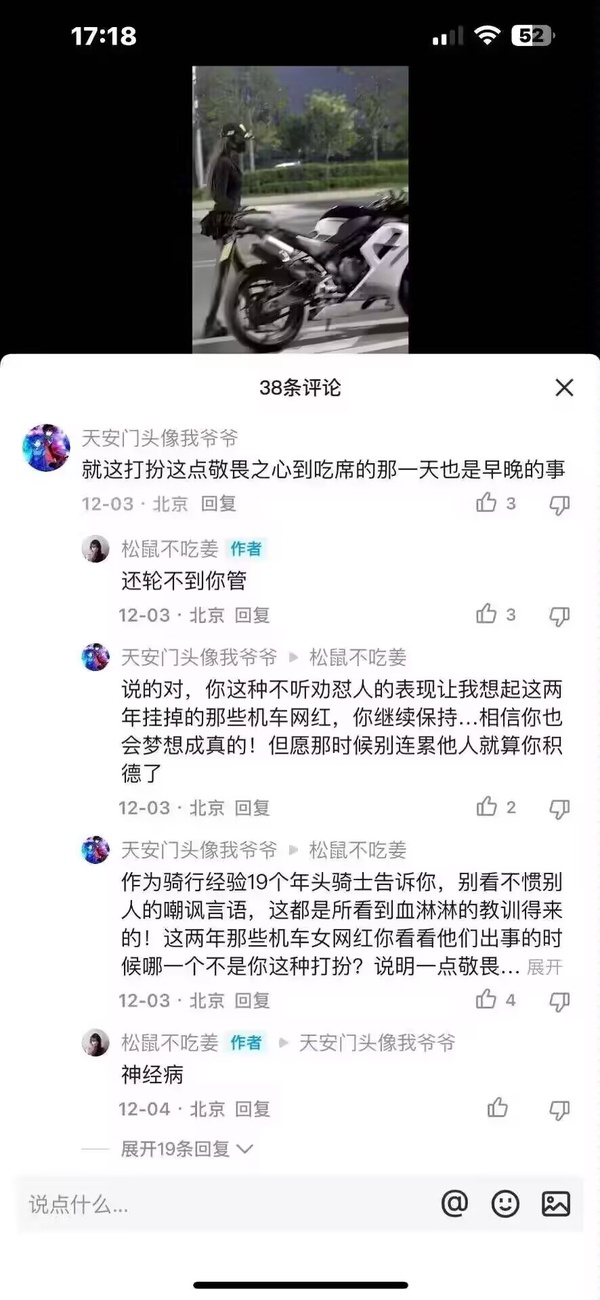Image resolution: width=600 pixels, height=1300 pixels.
Task: Like the reply 还轮不到你管
Action: coord(487,614)
